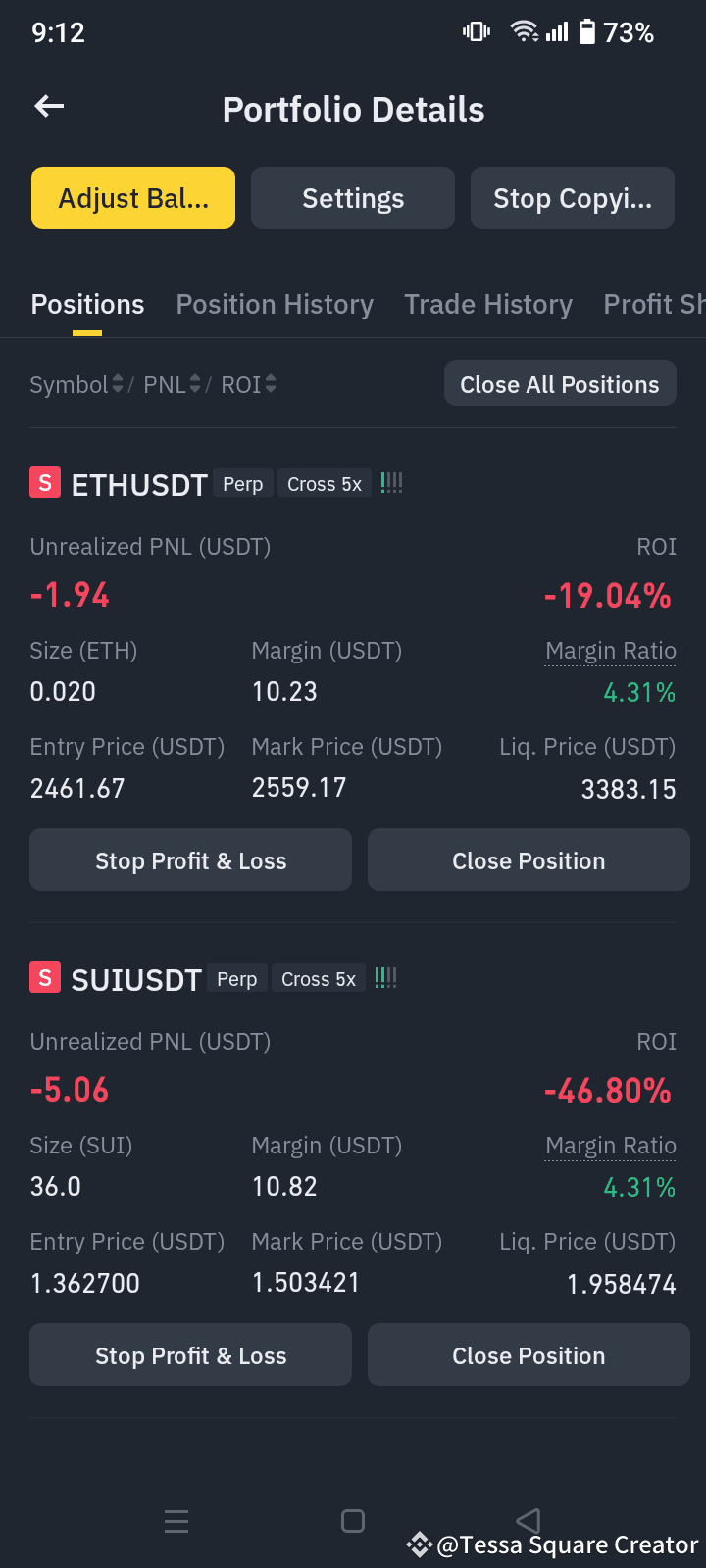Viewport: 706px width, 1568px height.
Task: Click the red S short badge beside ETHUSDT
Action: 43,483
